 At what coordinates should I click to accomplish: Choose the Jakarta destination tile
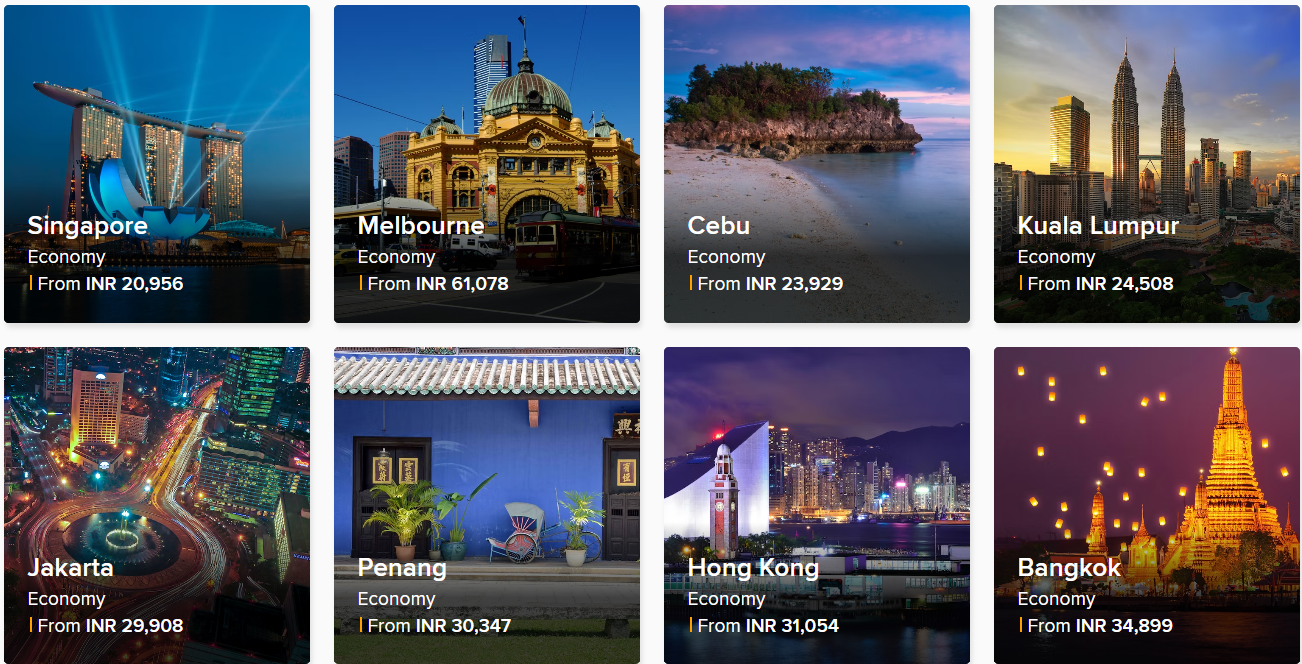(157, 505)
